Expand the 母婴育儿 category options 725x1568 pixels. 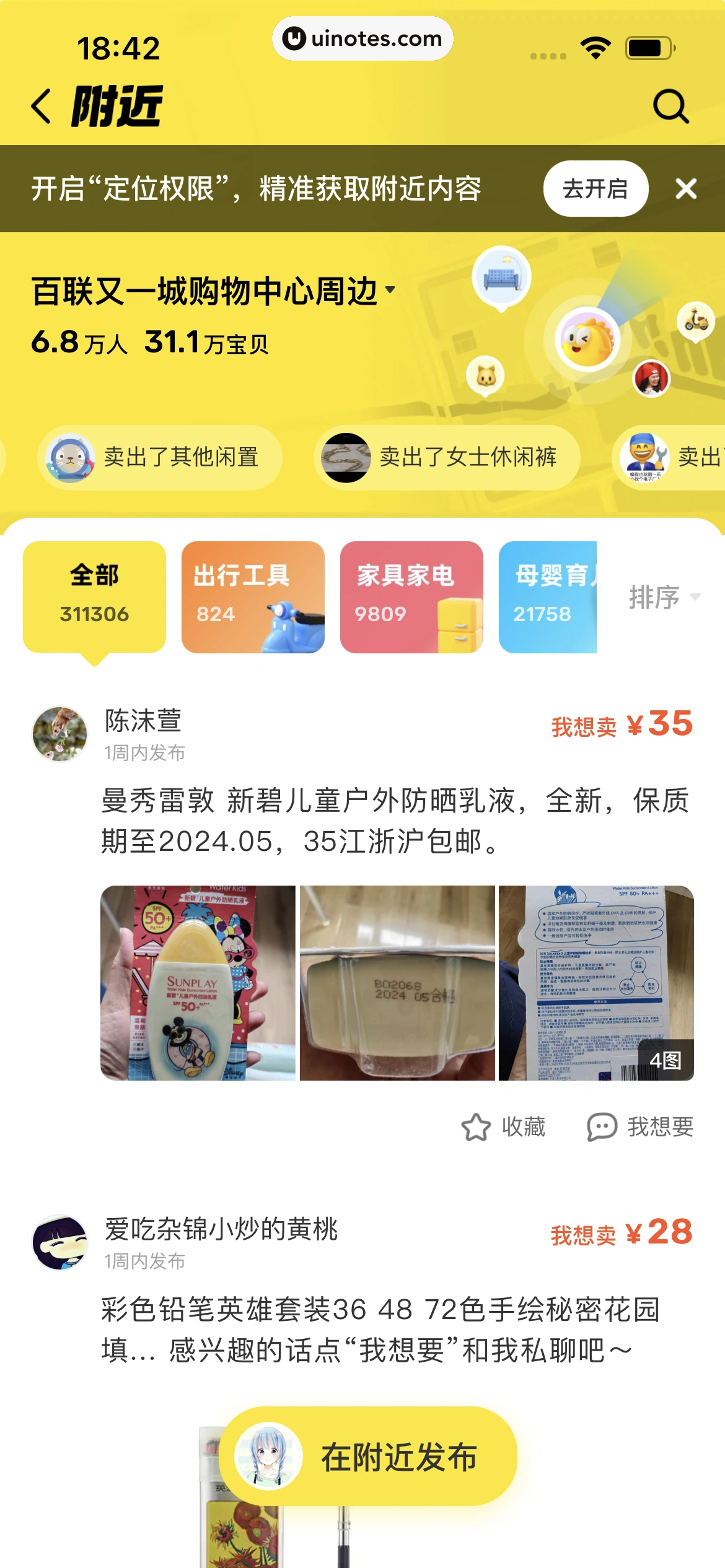tap(551, 596)
